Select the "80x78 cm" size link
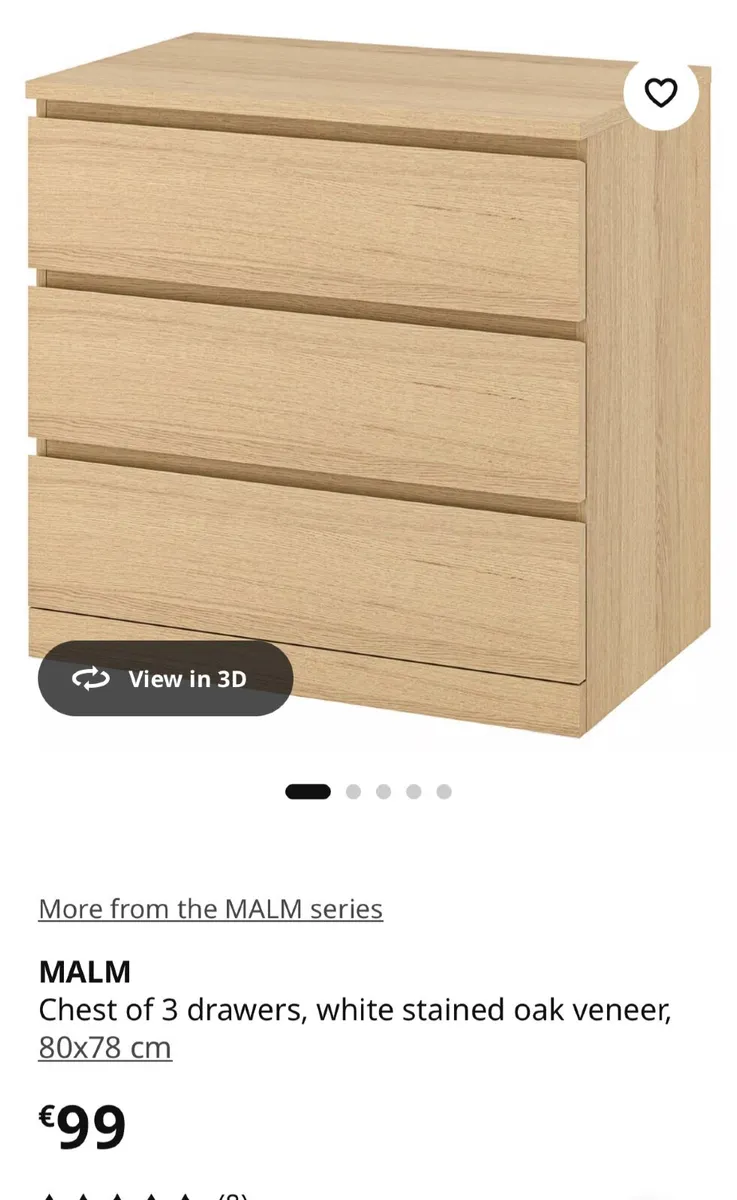 pos(104,1048)
